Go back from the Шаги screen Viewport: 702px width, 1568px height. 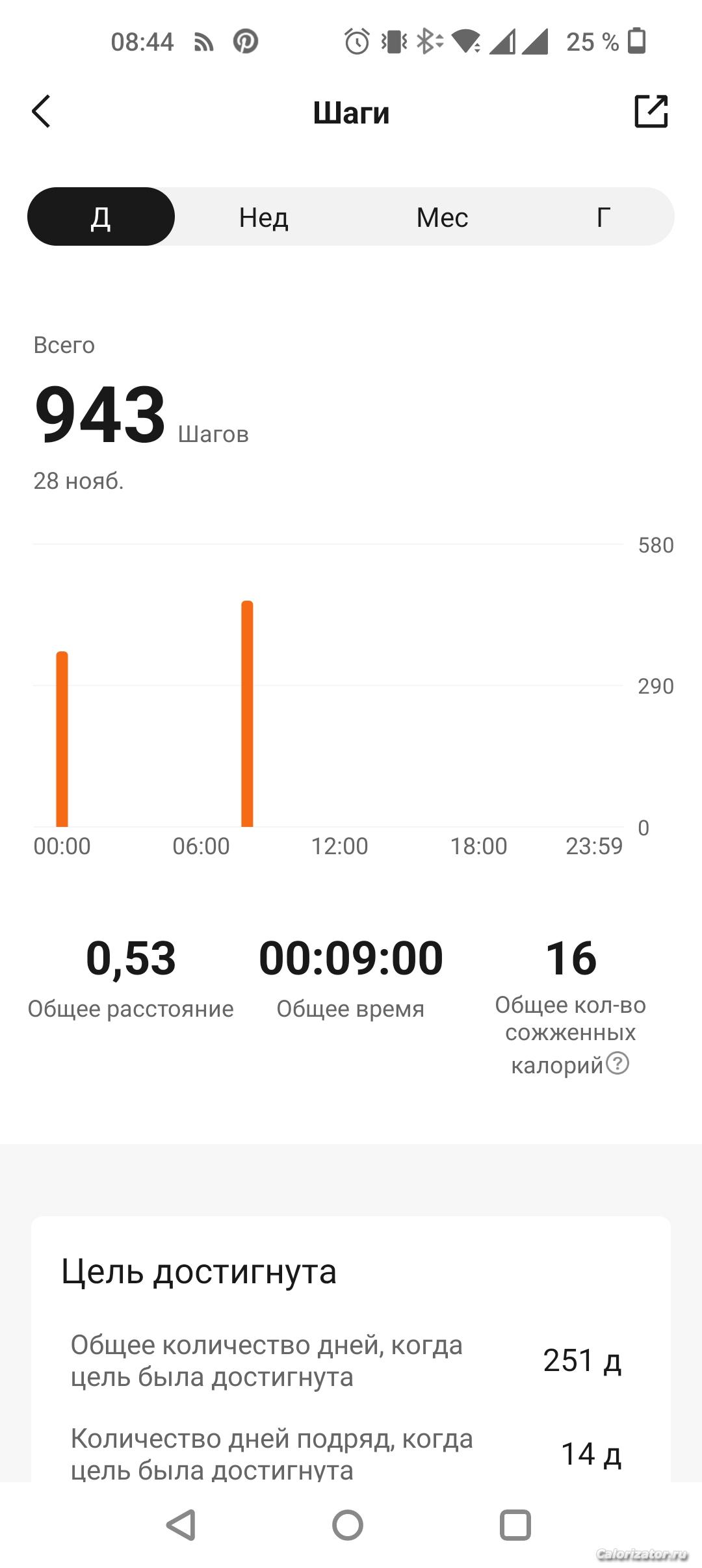click(x=42, y=111)
